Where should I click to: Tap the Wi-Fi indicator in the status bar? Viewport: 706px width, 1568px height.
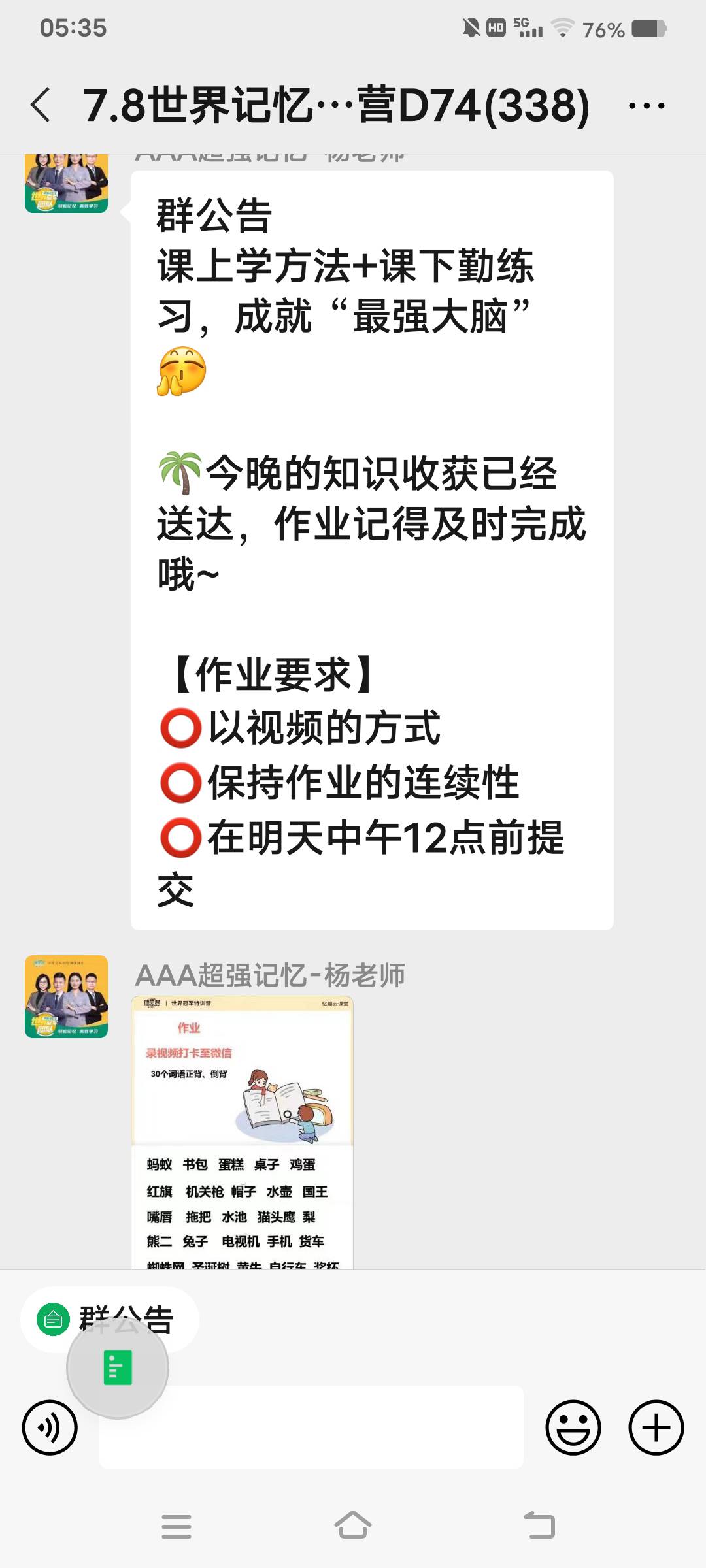[563, 26]
